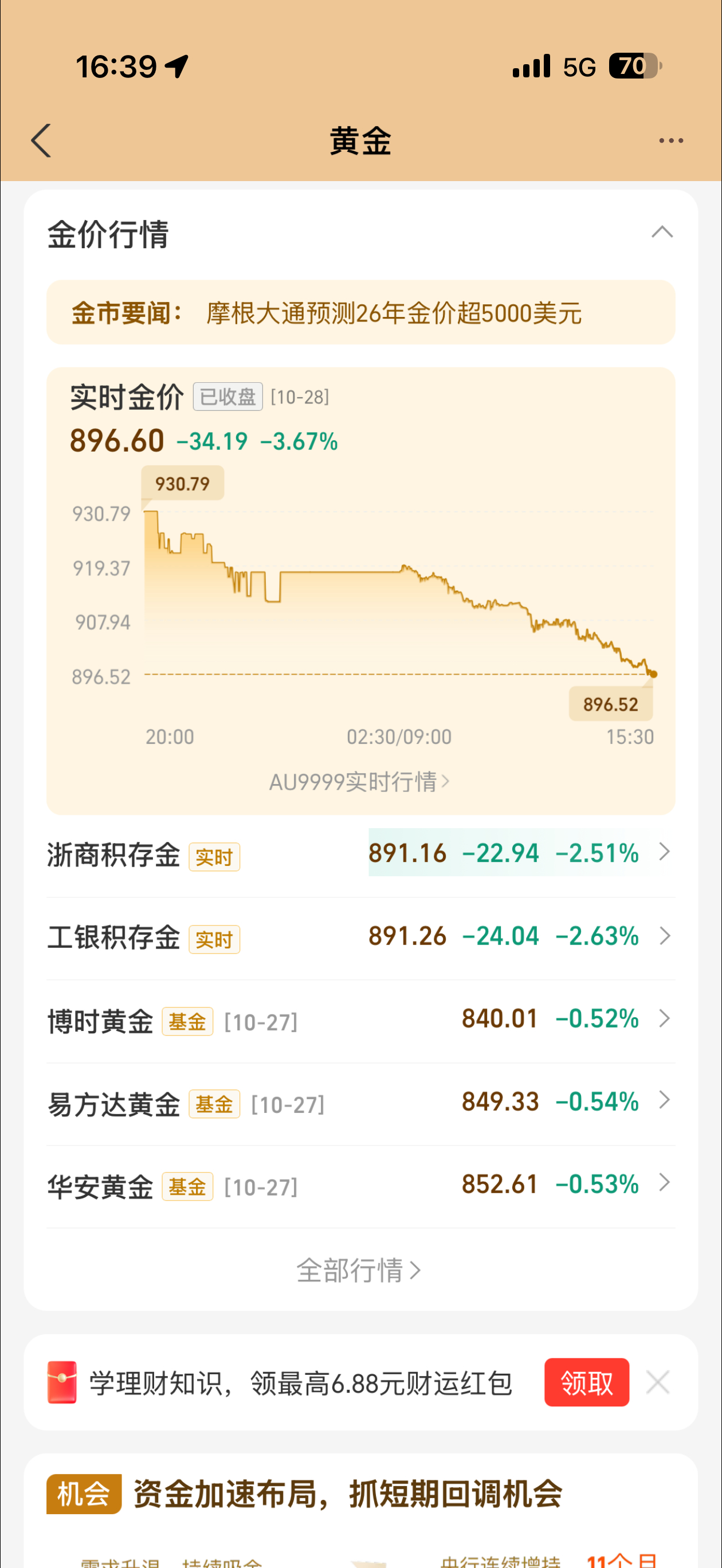722x1568 pixels.
Task: Tap the 已收盘 status badge
Action: pos(228,395)
